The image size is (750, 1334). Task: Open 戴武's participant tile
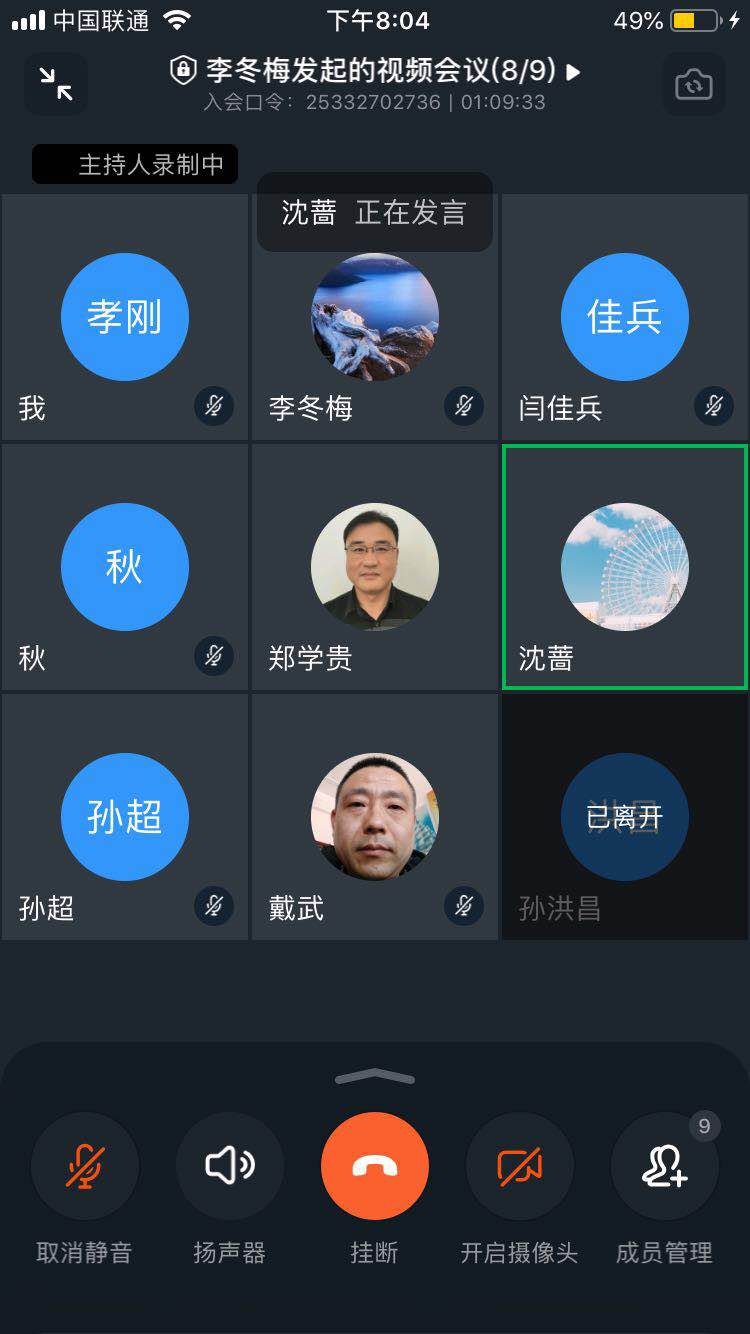tap(375, 817)
